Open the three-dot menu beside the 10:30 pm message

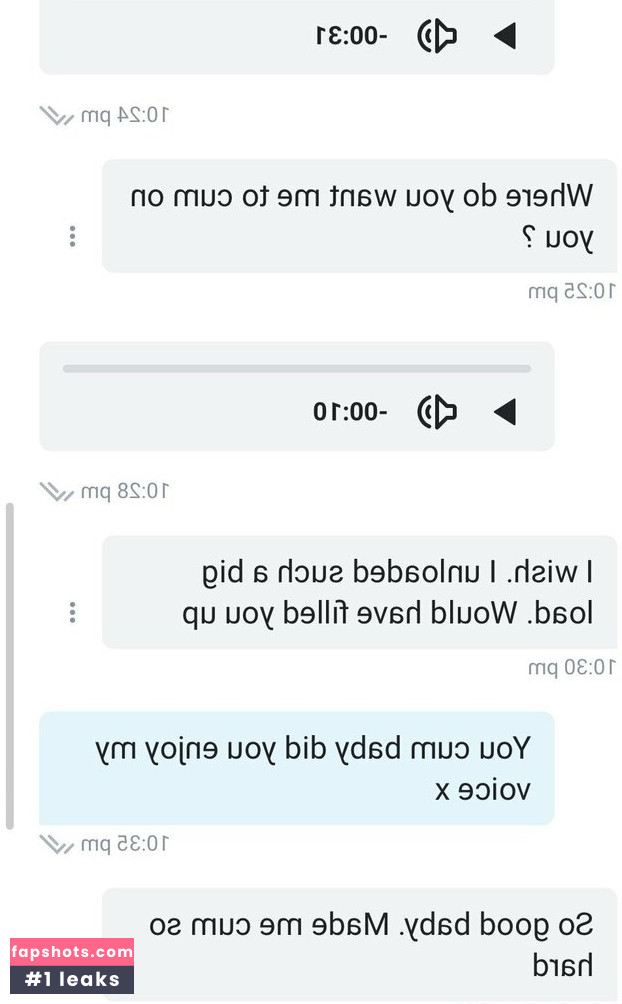pos(72,613)
